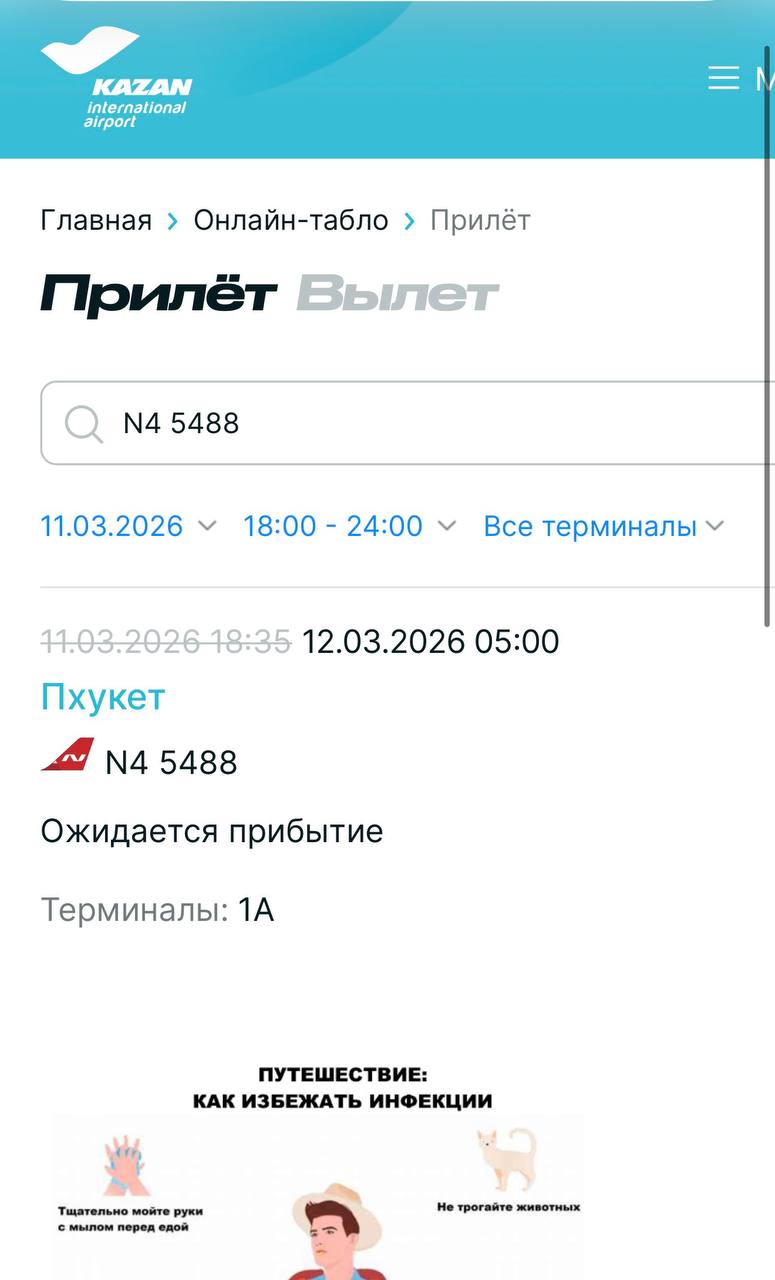Select the Прилёт tab

click(158, 294)
